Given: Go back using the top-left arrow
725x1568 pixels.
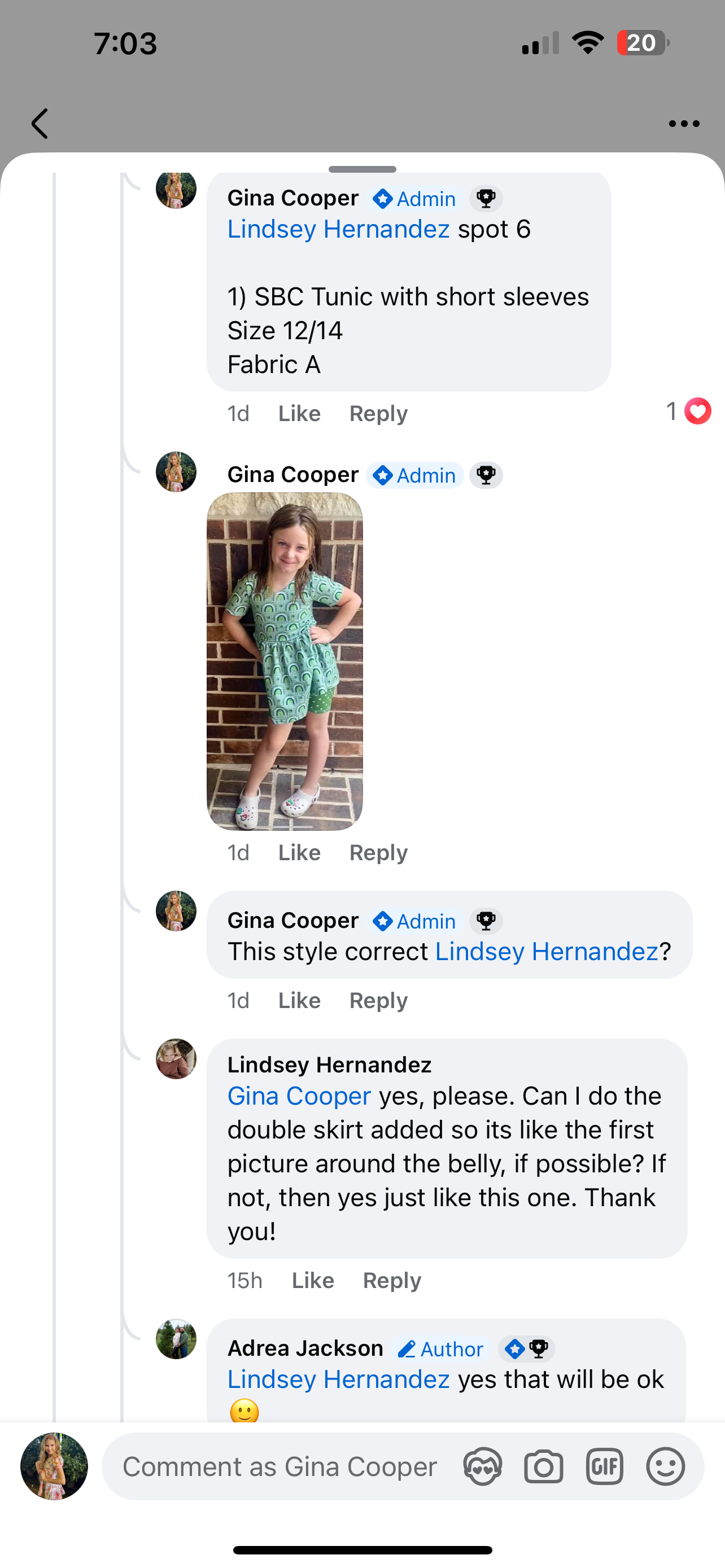Looking at the screenshot, I should (x=40, y=124).
